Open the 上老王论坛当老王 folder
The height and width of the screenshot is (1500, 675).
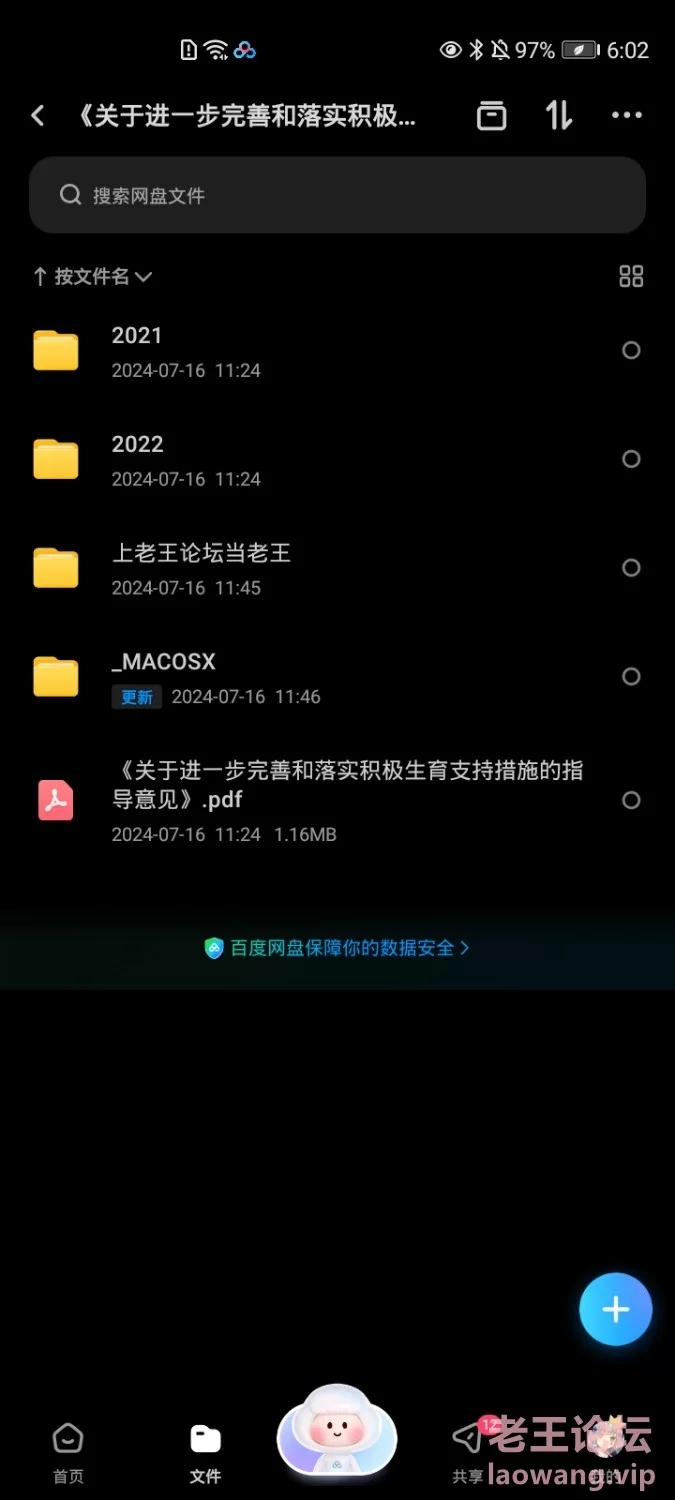[300, 568]
